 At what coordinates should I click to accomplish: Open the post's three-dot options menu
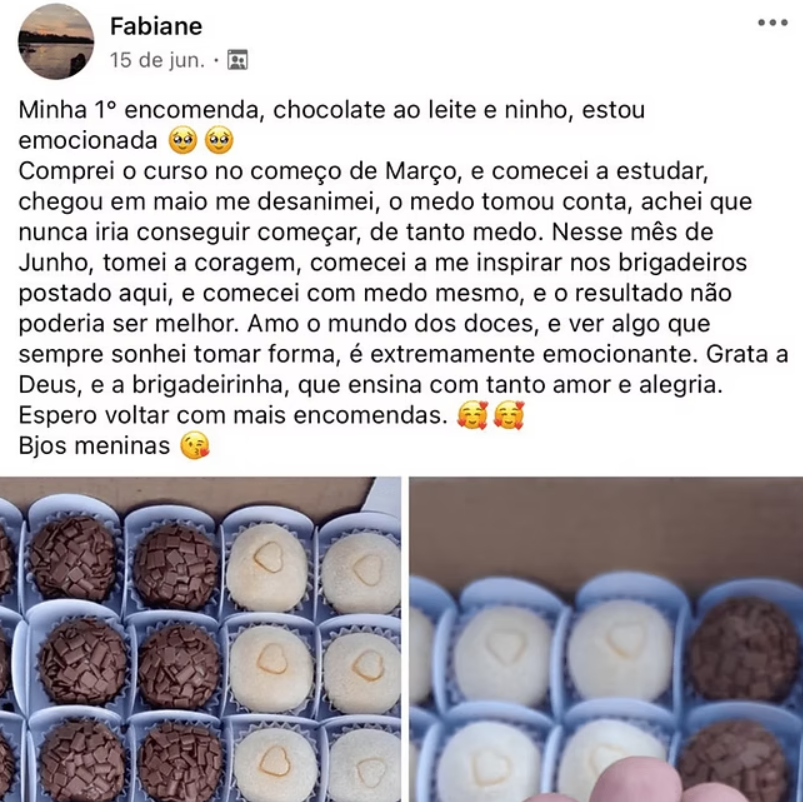[772, 23]
